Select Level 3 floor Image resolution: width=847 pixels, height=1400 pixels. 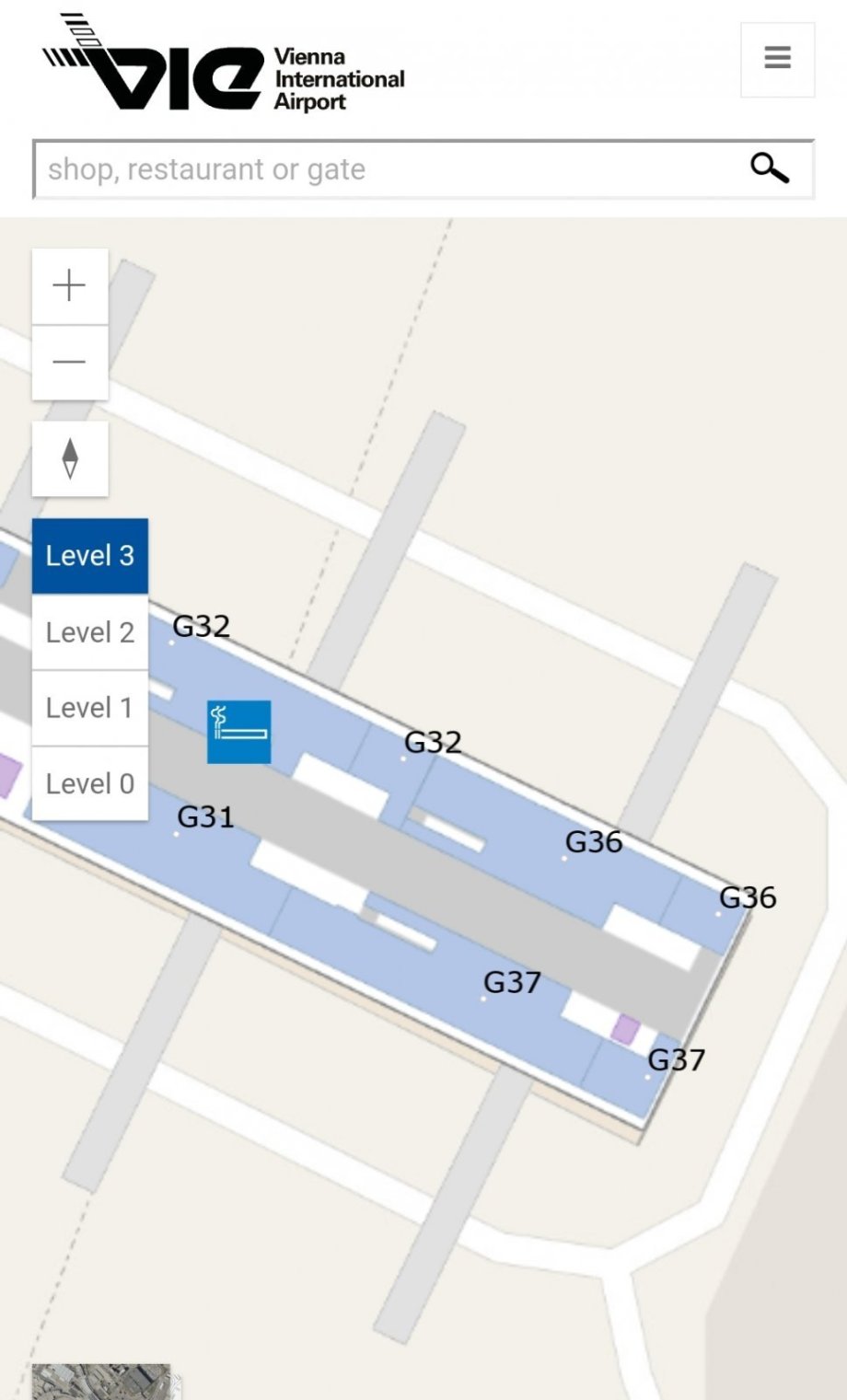click(x=90, y=556)
